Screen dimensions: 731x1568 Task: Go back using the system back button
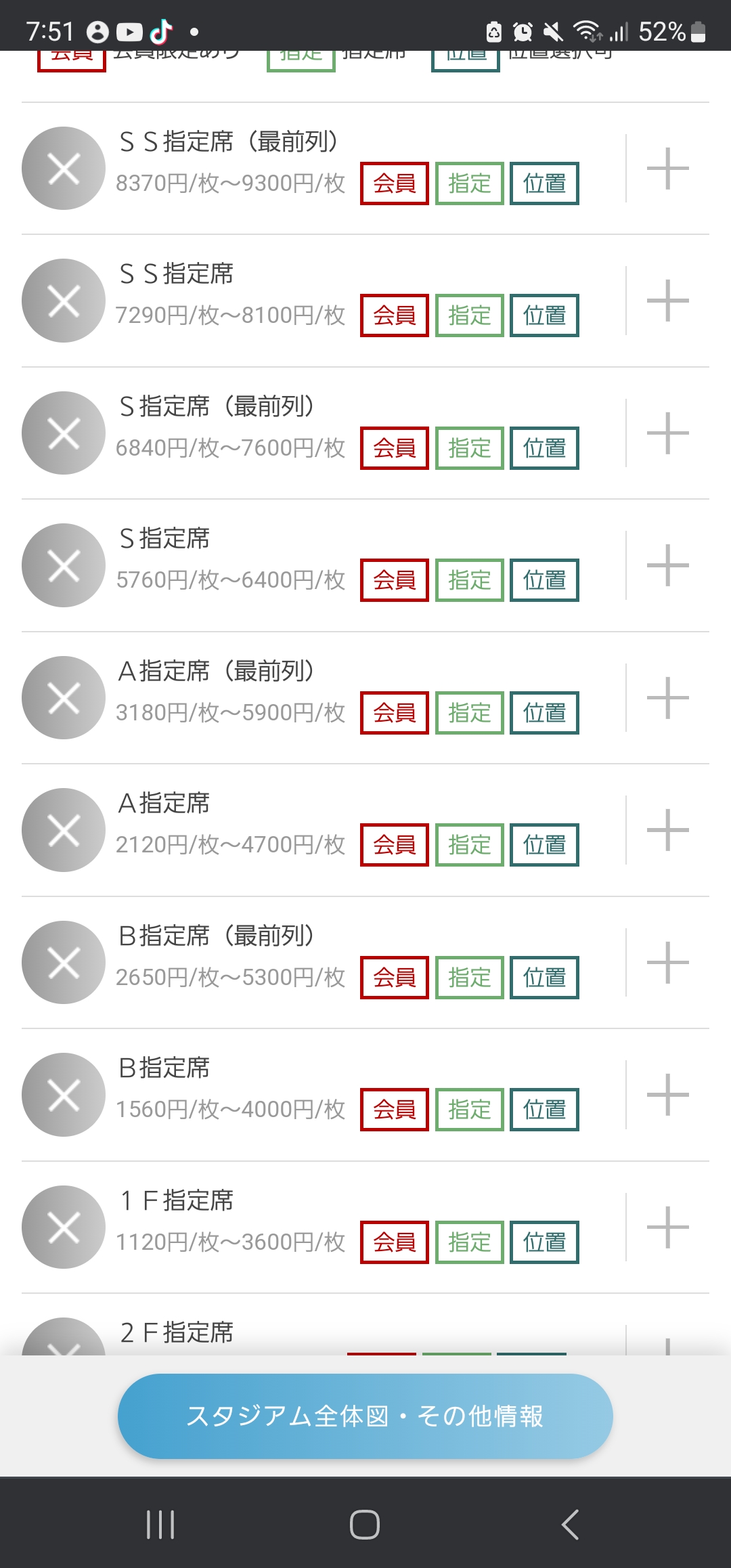(570, 1525)
